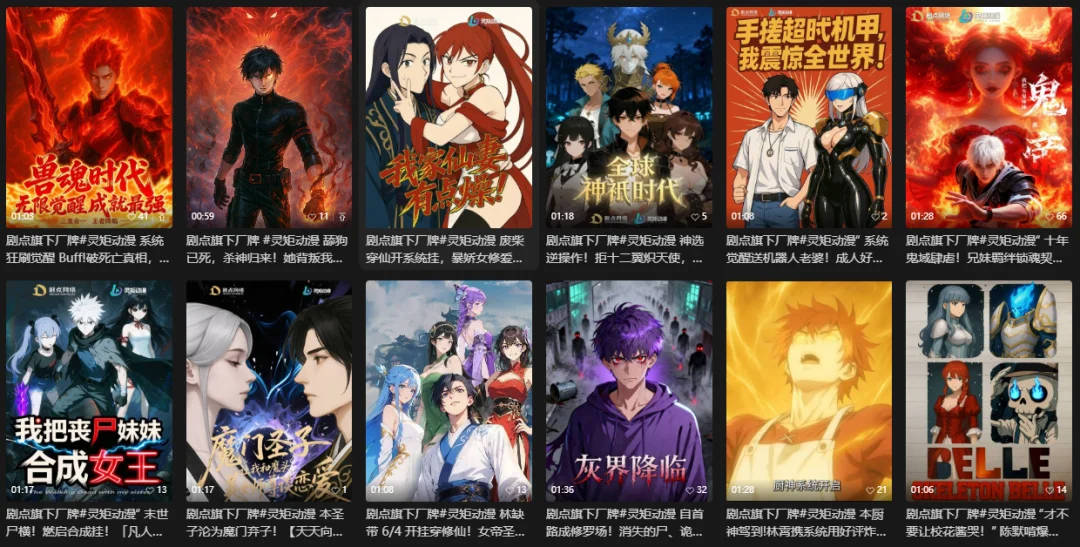The image size is (1080, 547).
Task: Play the 魔门圣子 video tile
Action: click(x=269, y=390)
